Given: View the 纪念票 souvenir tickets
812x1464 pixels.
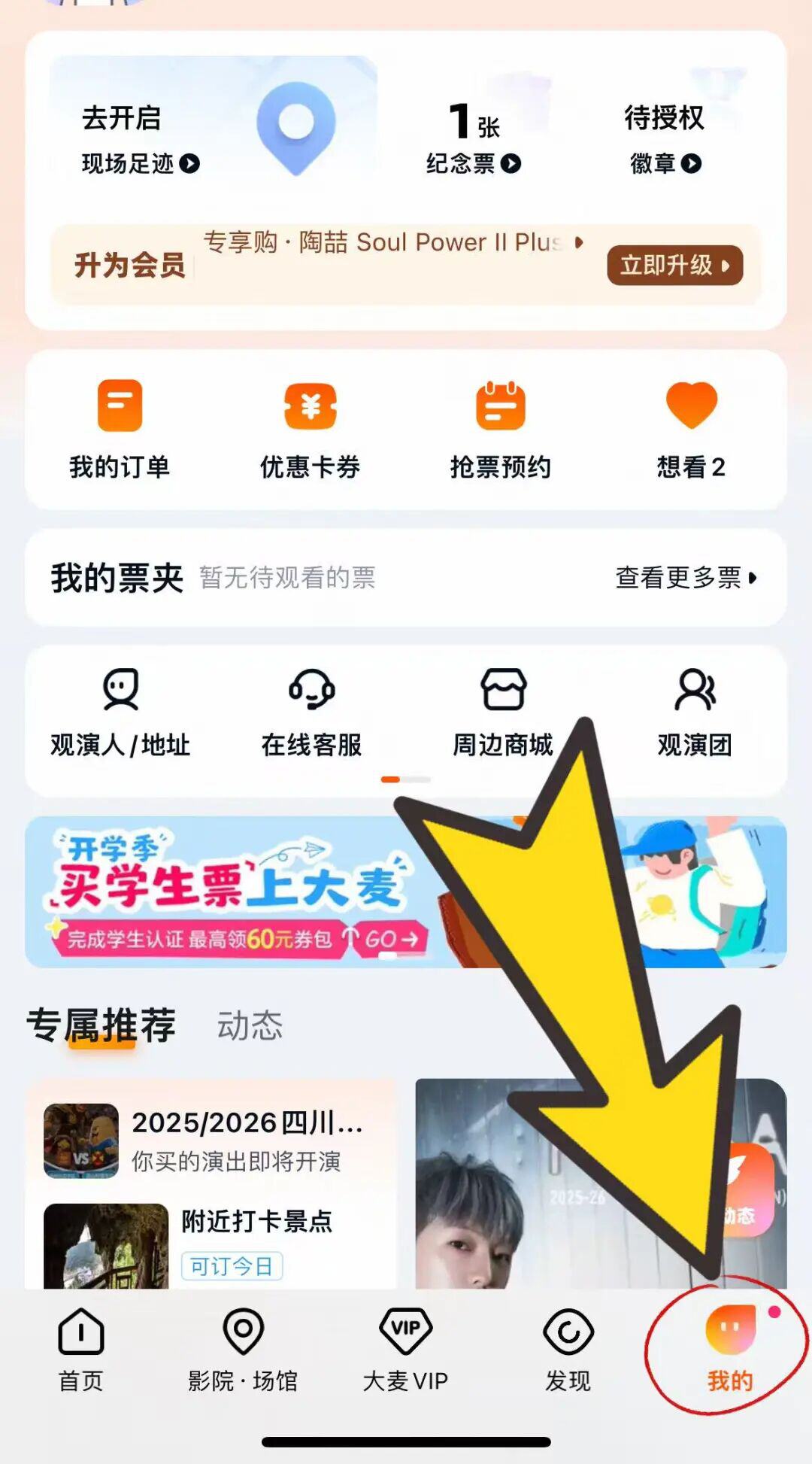Looking at the screenshot, I should [x=473, y=163].
